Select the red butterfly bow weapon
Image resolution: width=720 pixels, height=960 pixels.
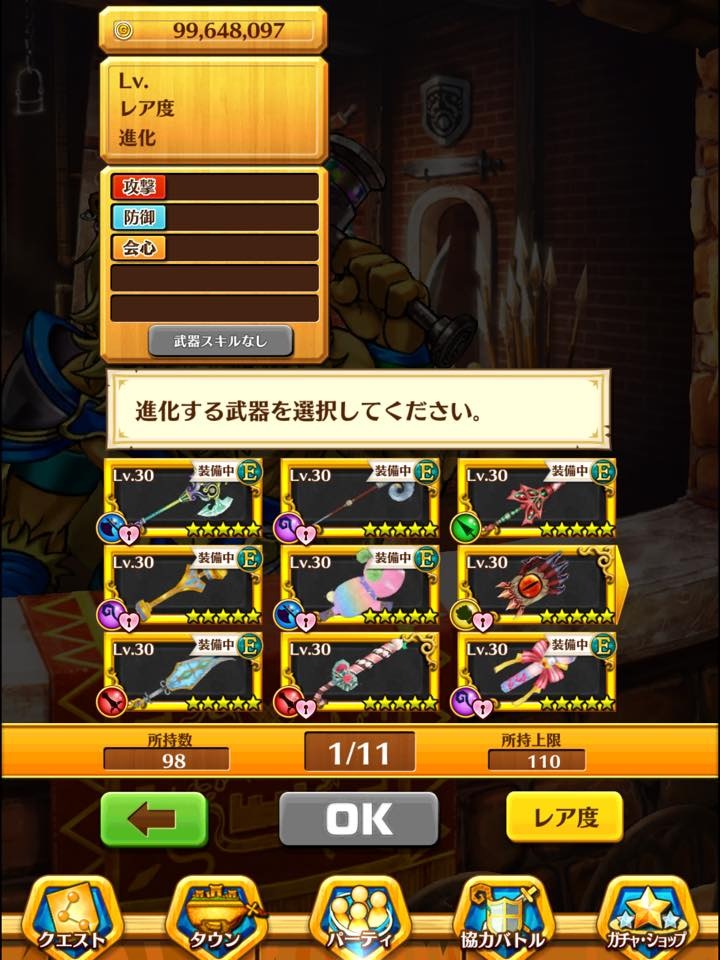coord(537,498)
